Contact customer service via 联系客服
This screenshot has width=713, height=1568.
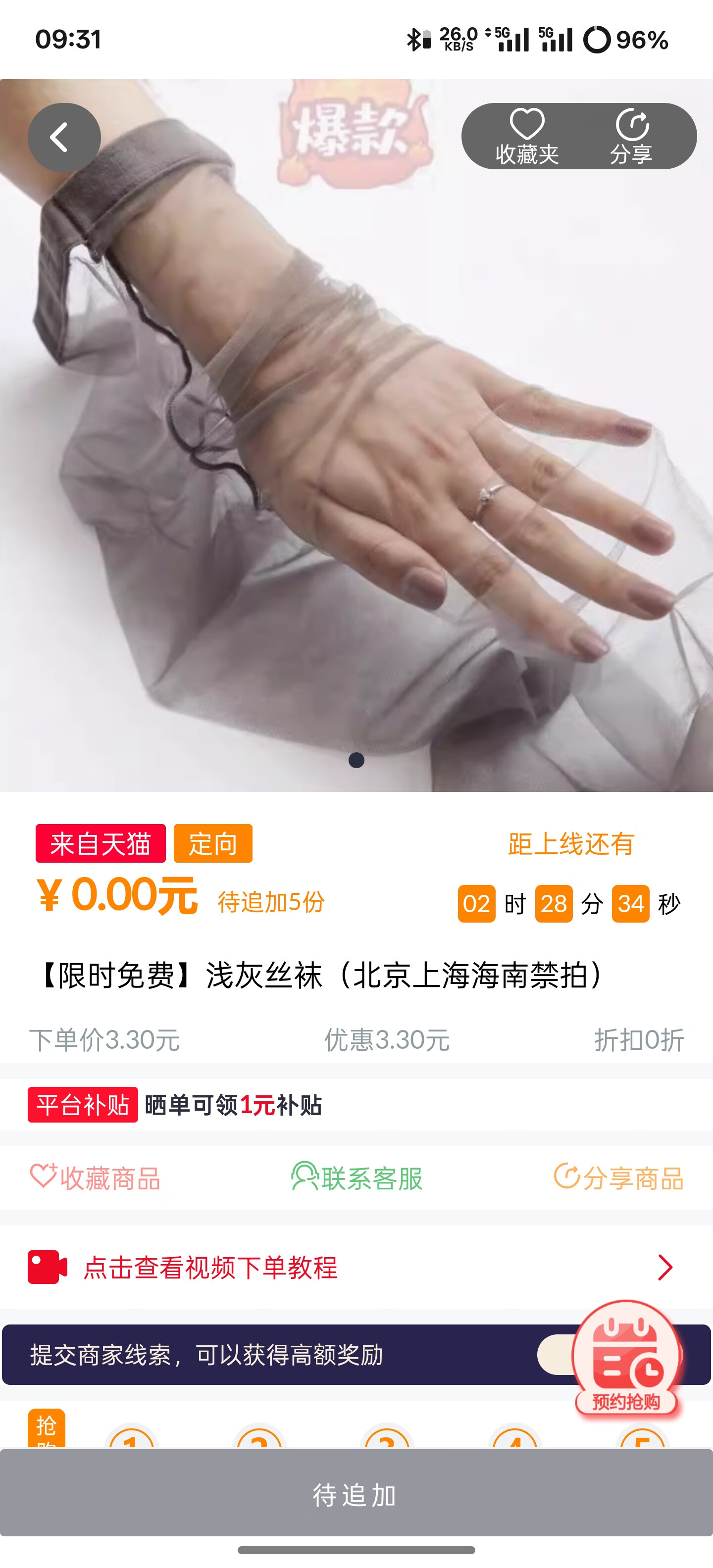click(x=357, y=1178)
